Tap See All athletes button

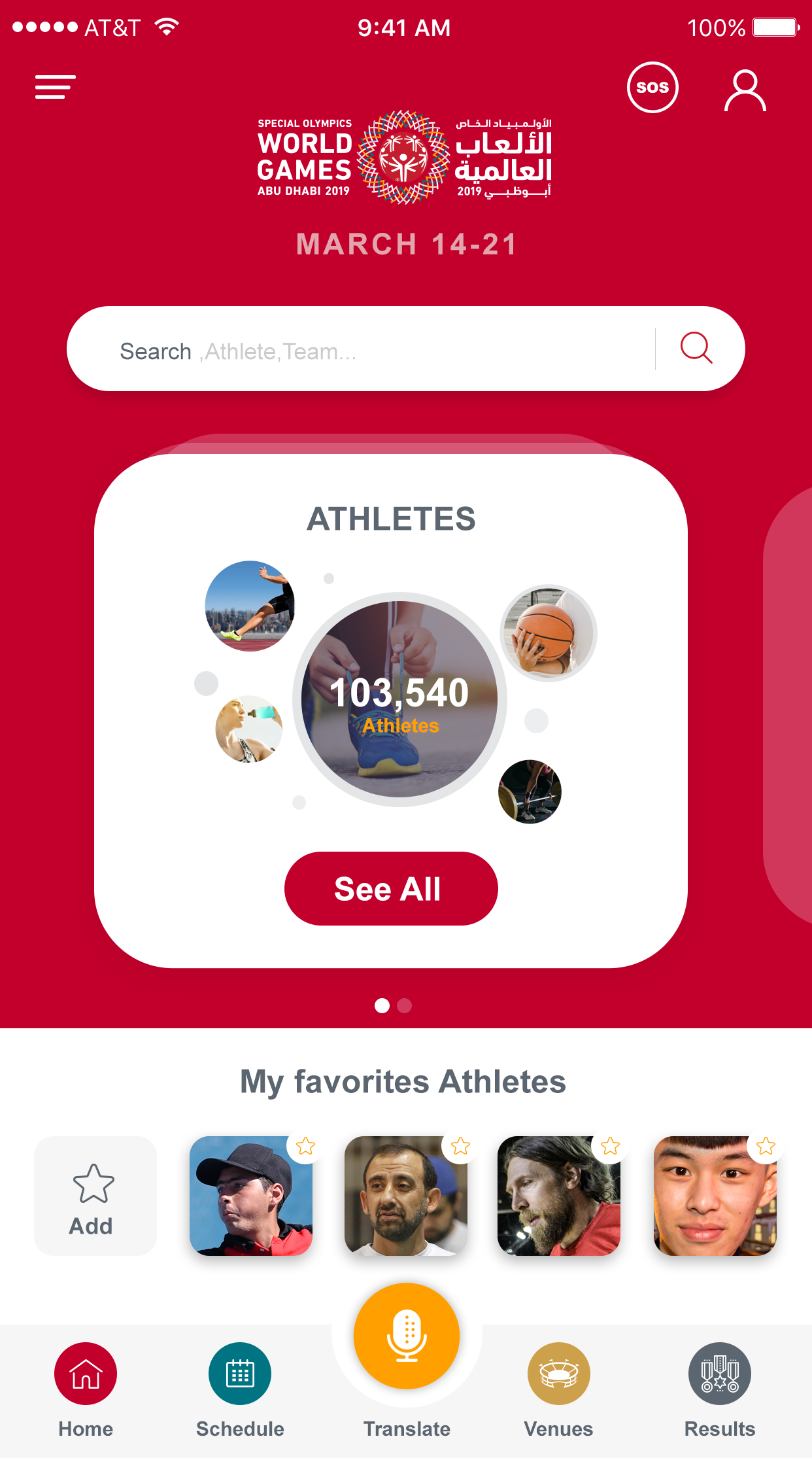[391, 888]
